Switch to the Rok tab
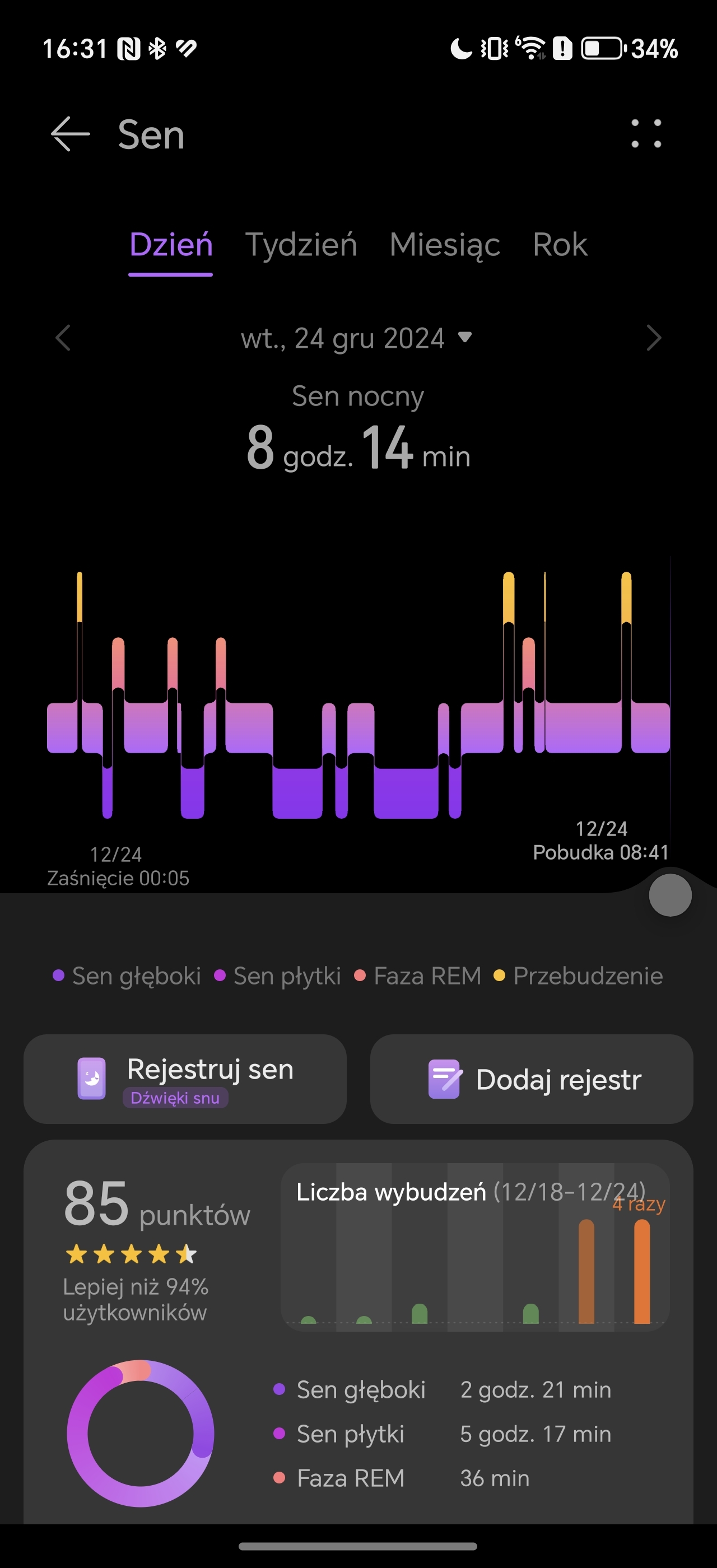This screenshot has width=717, height=1568. 560,245
